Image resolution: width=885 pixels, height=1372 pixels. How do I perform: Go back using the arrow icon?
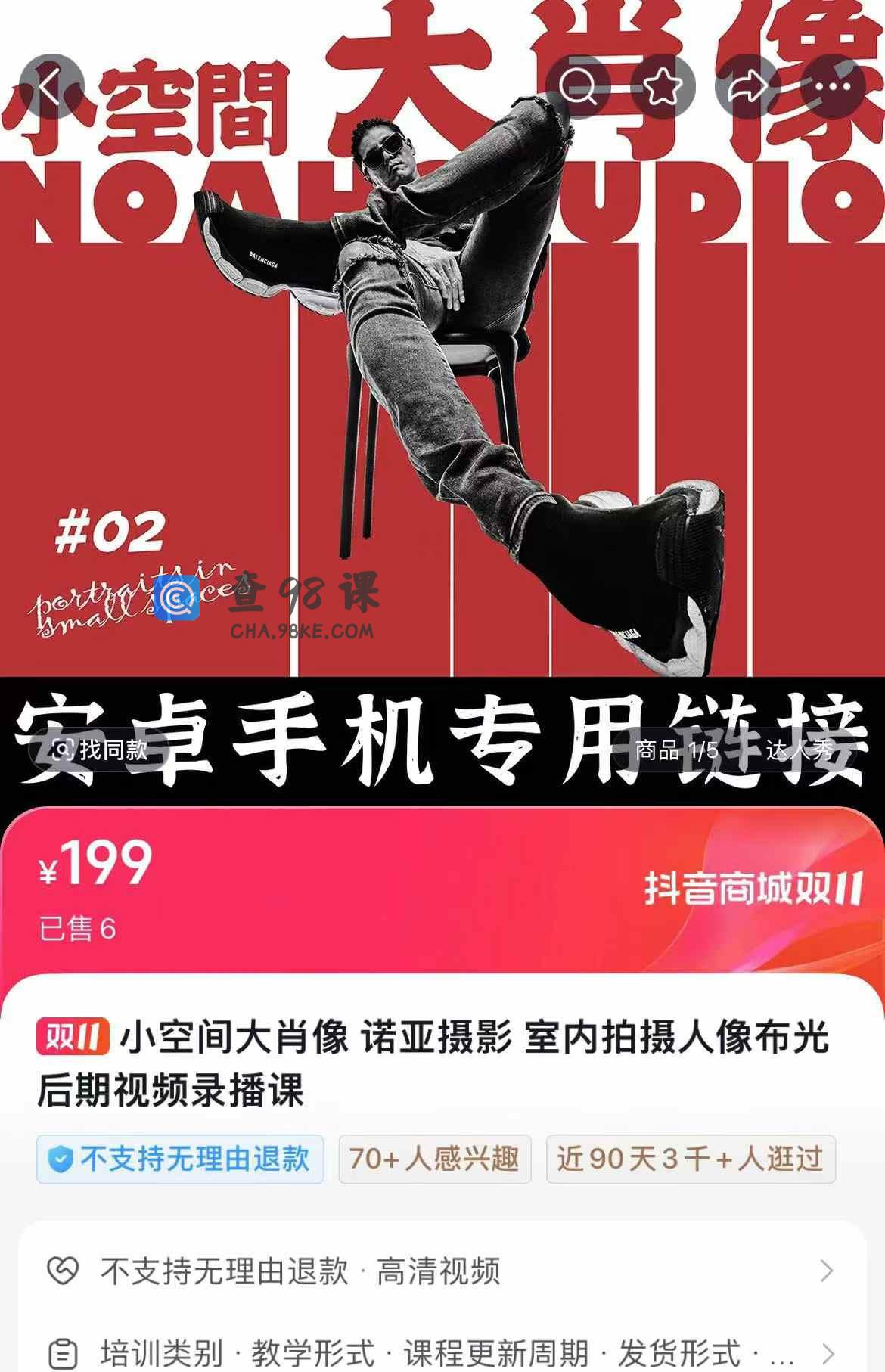50,86
